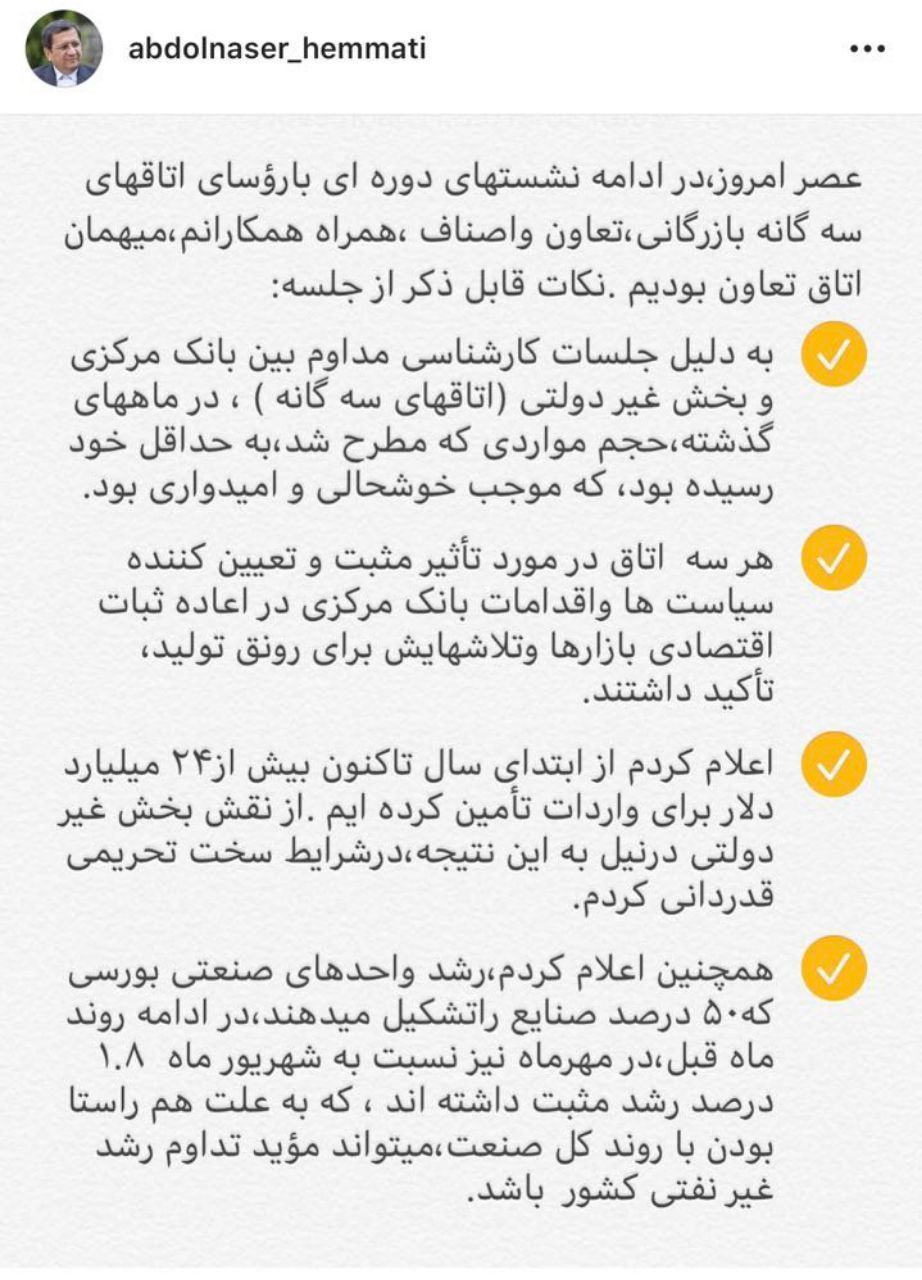Open abdolnaser_hemmati's profile picture
The image size is (922, 1280).
62,50
